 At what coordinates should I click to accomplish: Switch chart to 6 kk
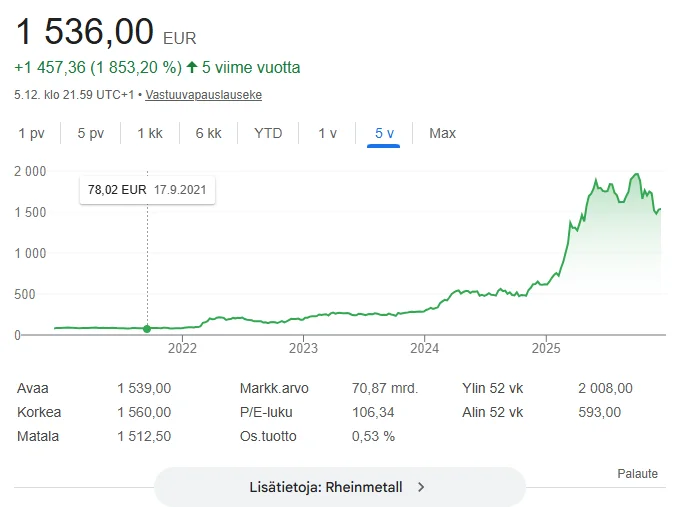pyautogui.click(x=208, y=133)
